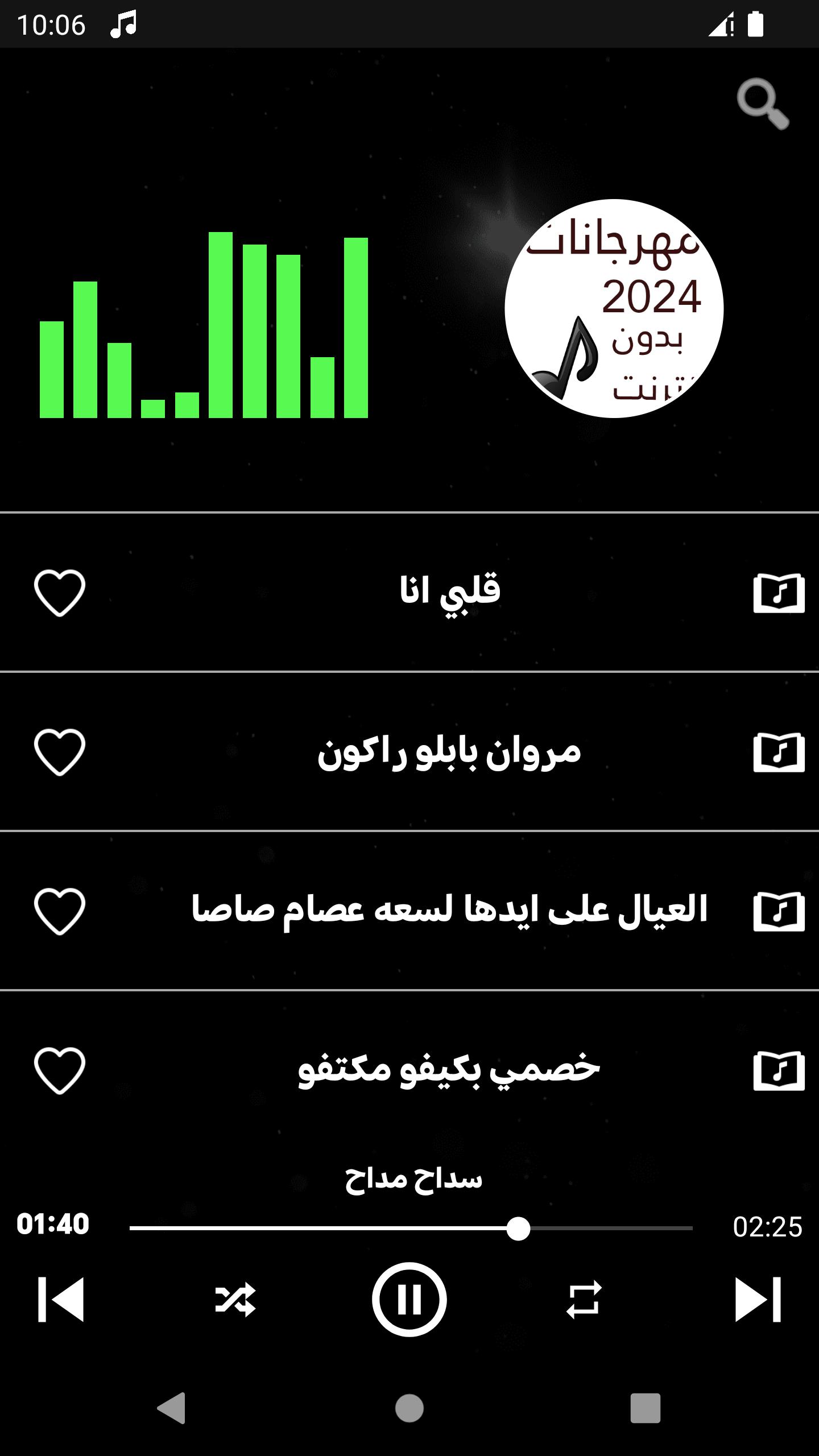Heart the song خصمي بكيفو مكتفو
The height and width of the screenshot is (1456, 819).
pyautogui.click(x=60, y=1070)
